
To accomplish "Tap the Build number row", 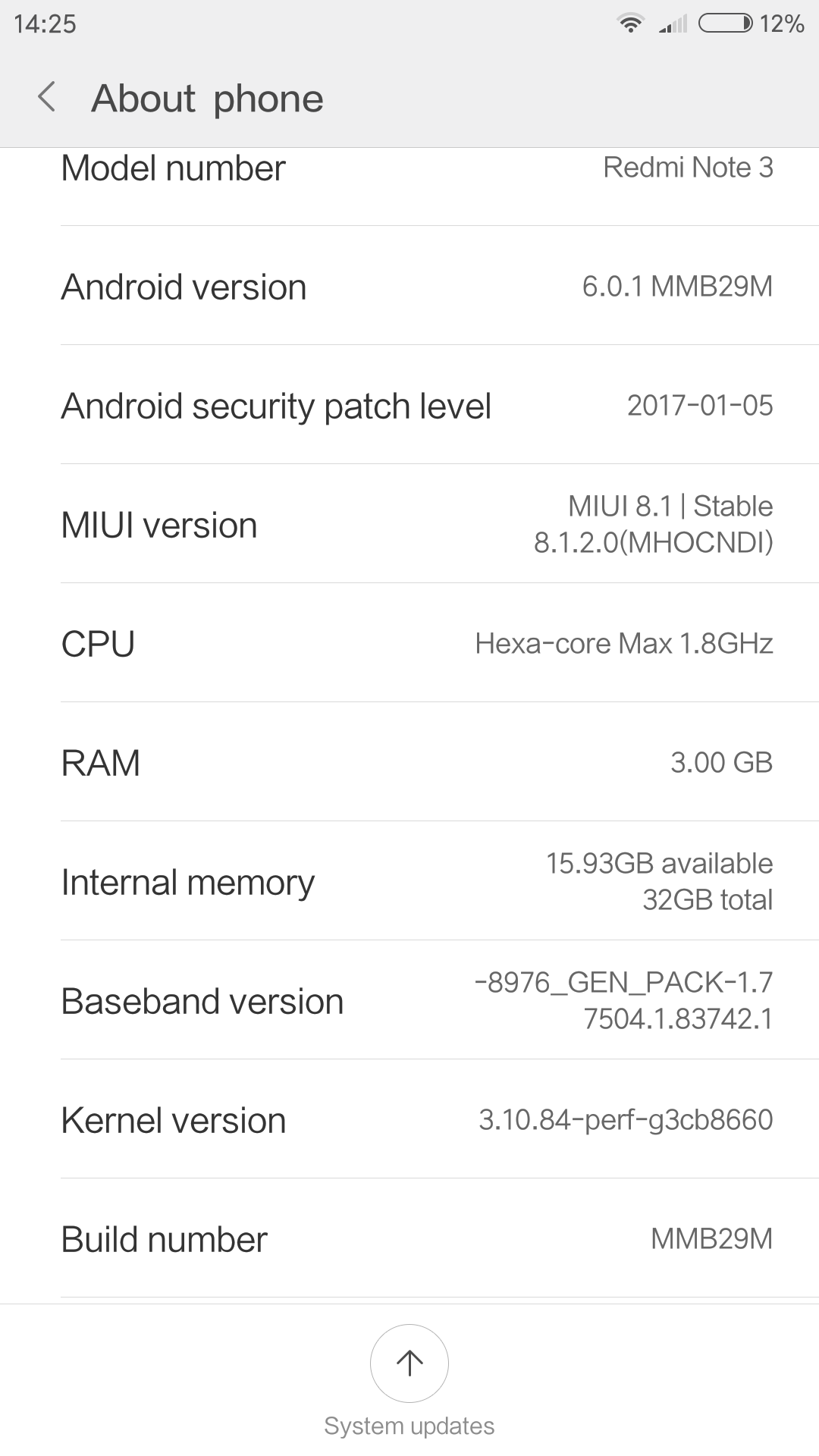I will pos(409,1238).
